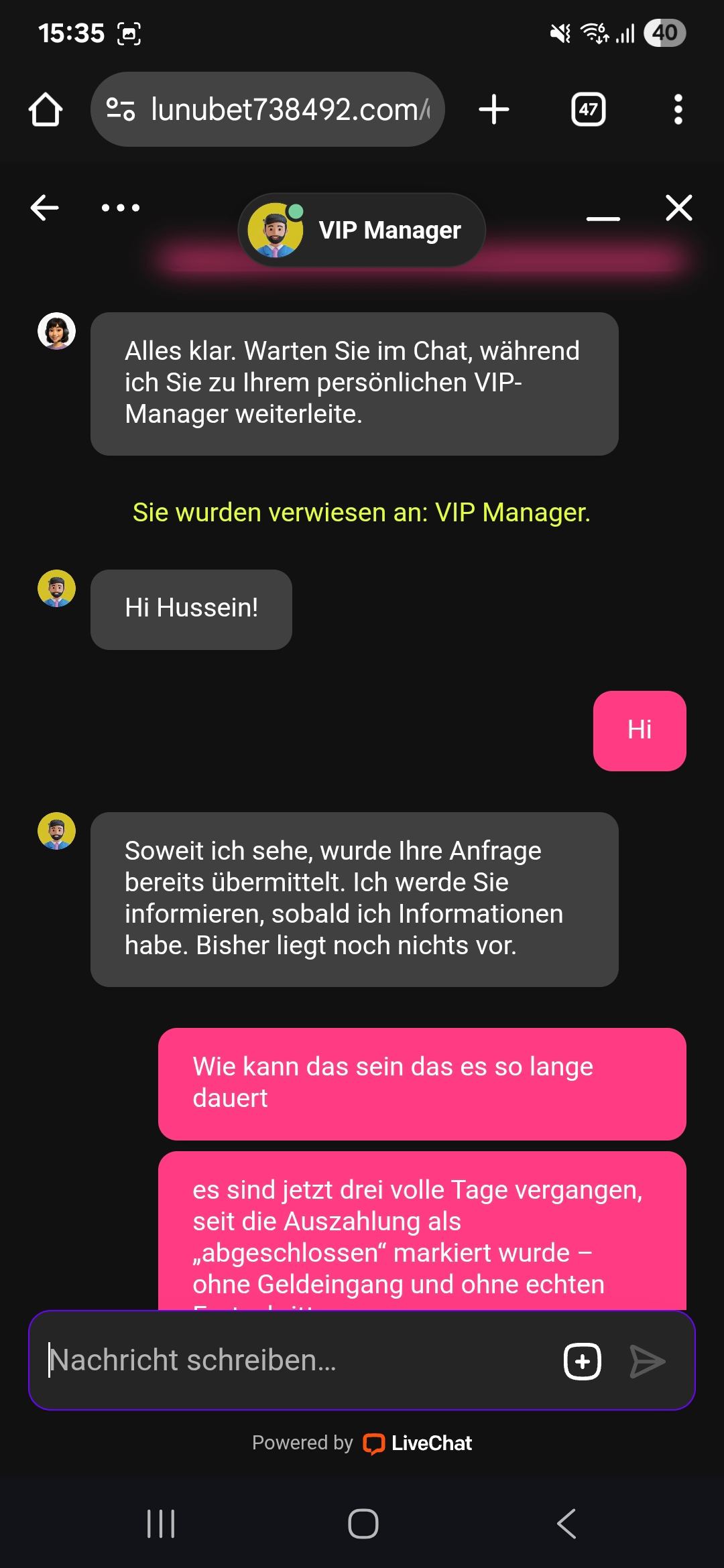Viewport: 724px width, 1568px height.
Task: Close the live chat window
Action: coord(678,208)
